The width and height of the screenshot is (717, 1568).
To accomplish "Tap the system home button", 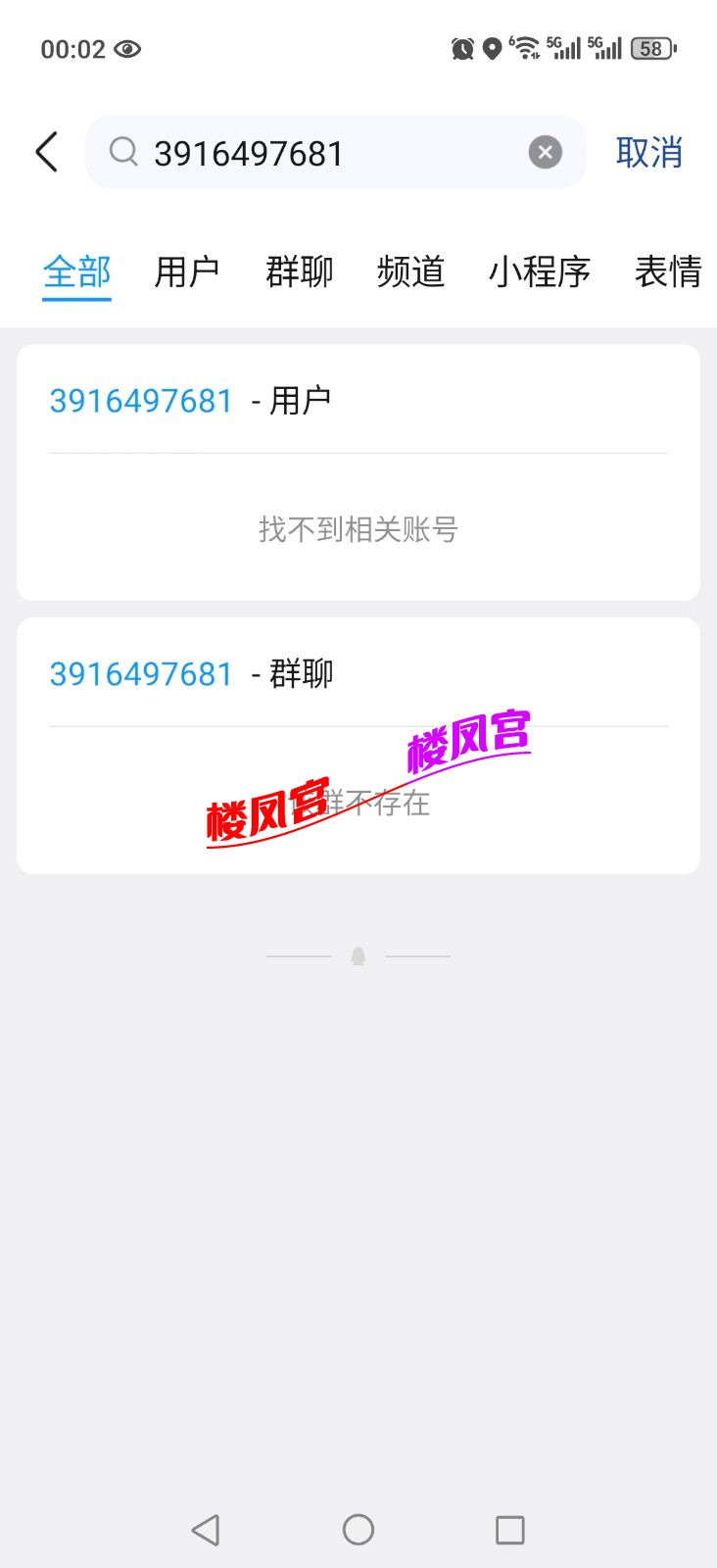I will click(x=358, y=1530).
